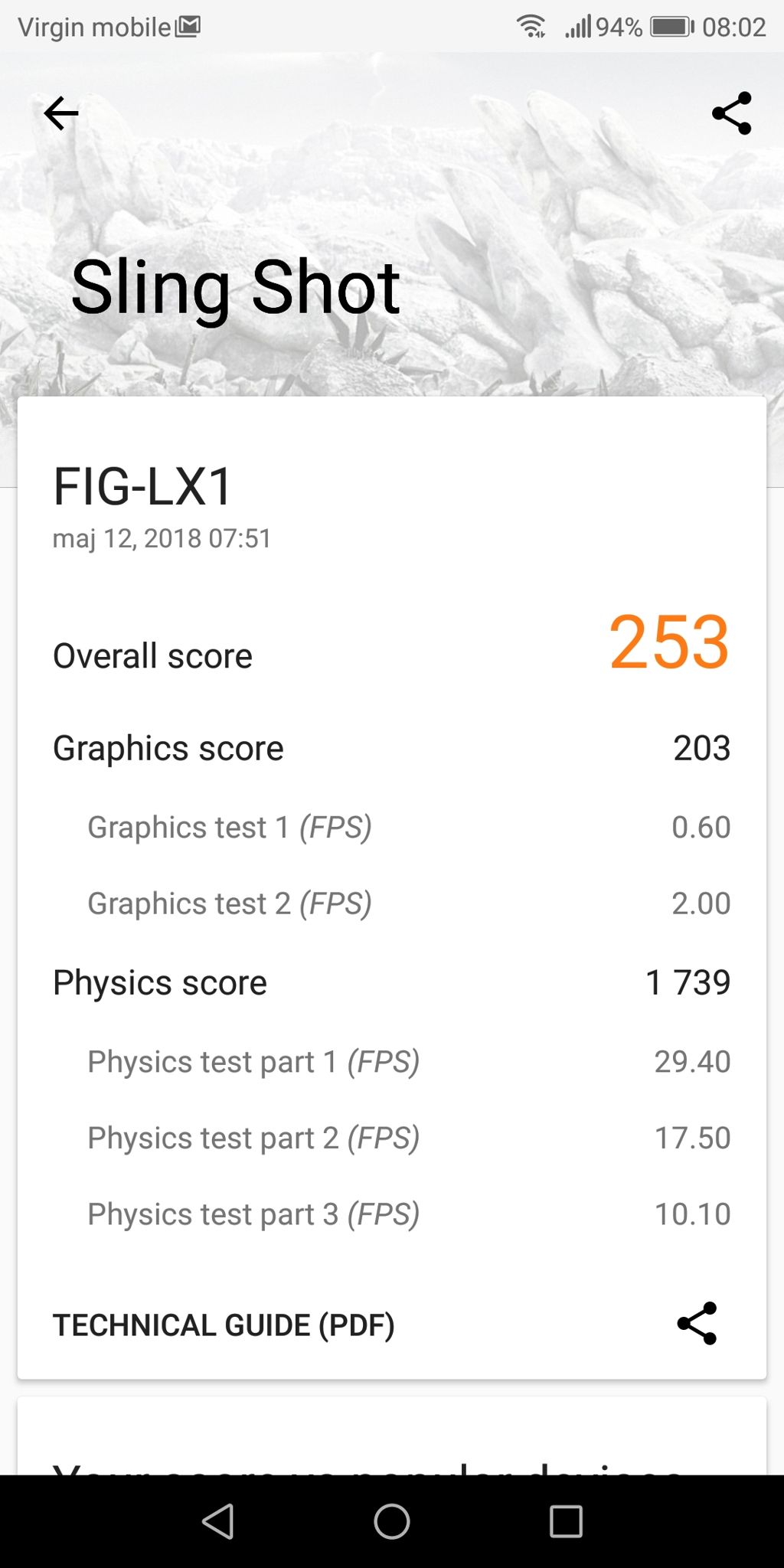
Task: Open the recent apps overview
Action: tap(566, 1521)
